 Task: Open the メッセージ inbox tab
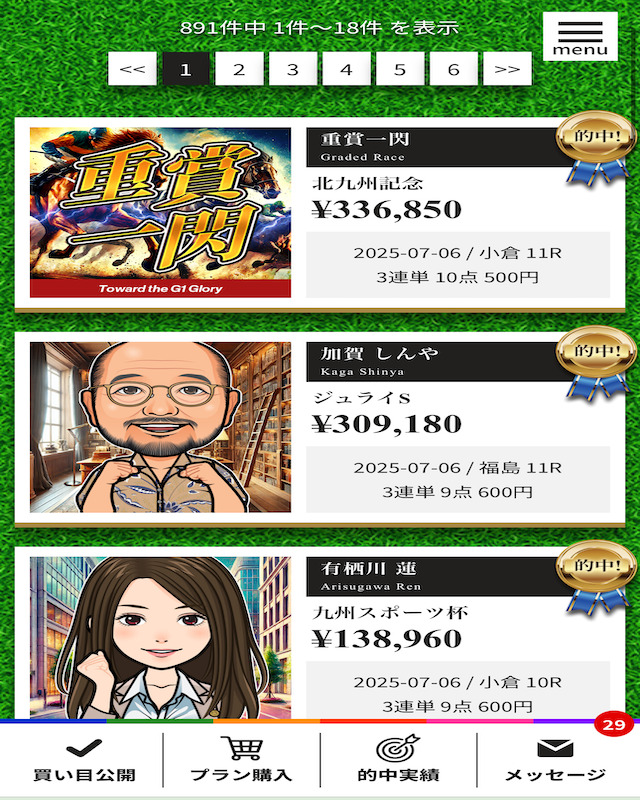[x=555, y=760]
